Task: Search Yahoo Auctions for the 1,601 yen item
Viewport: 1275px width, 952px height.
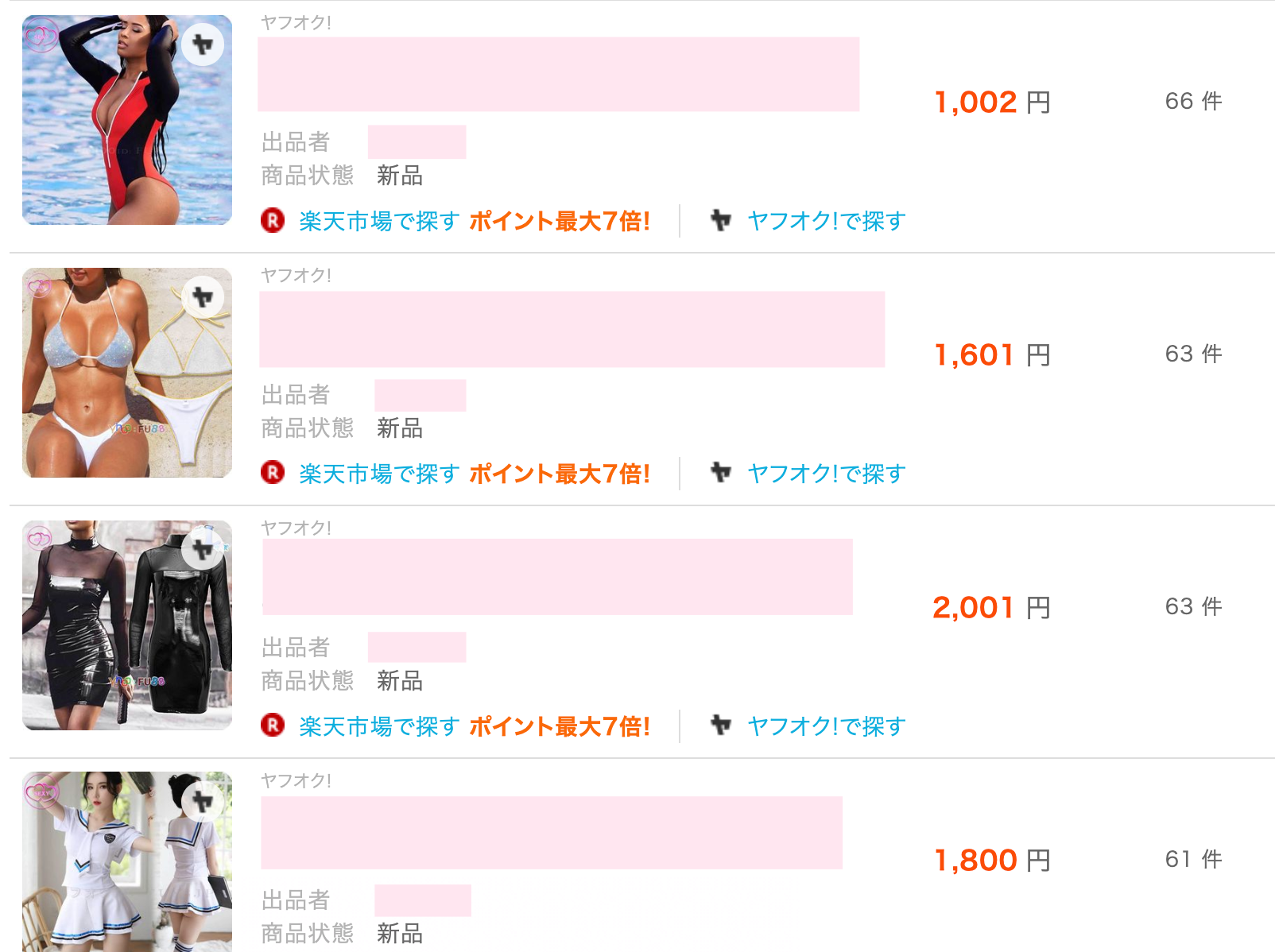Action: coord(826,474)
